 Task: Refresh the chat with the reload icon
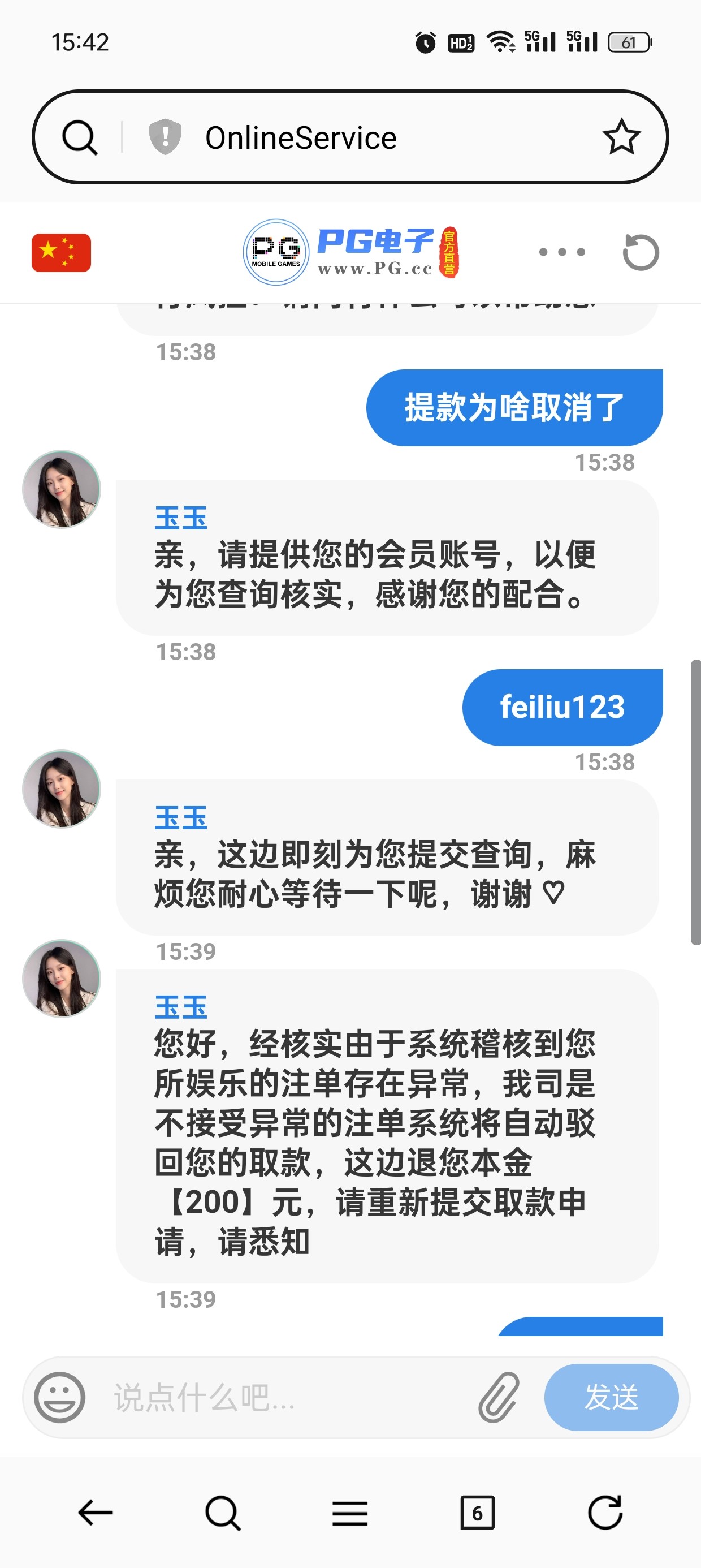pyautogui.click(x=641, y=252)
